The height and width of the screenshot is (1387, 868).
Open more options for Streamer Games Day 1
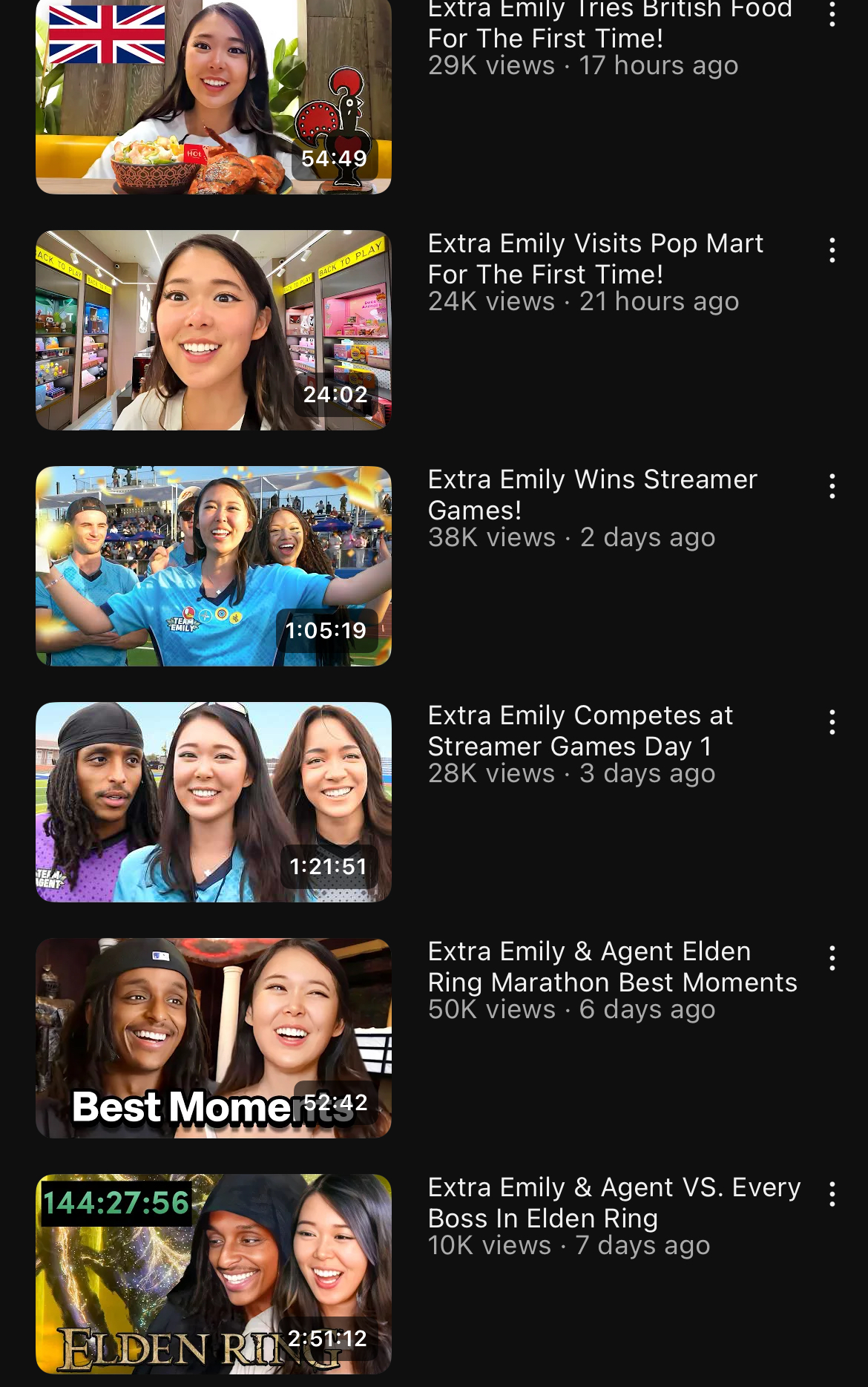(832, 722)
